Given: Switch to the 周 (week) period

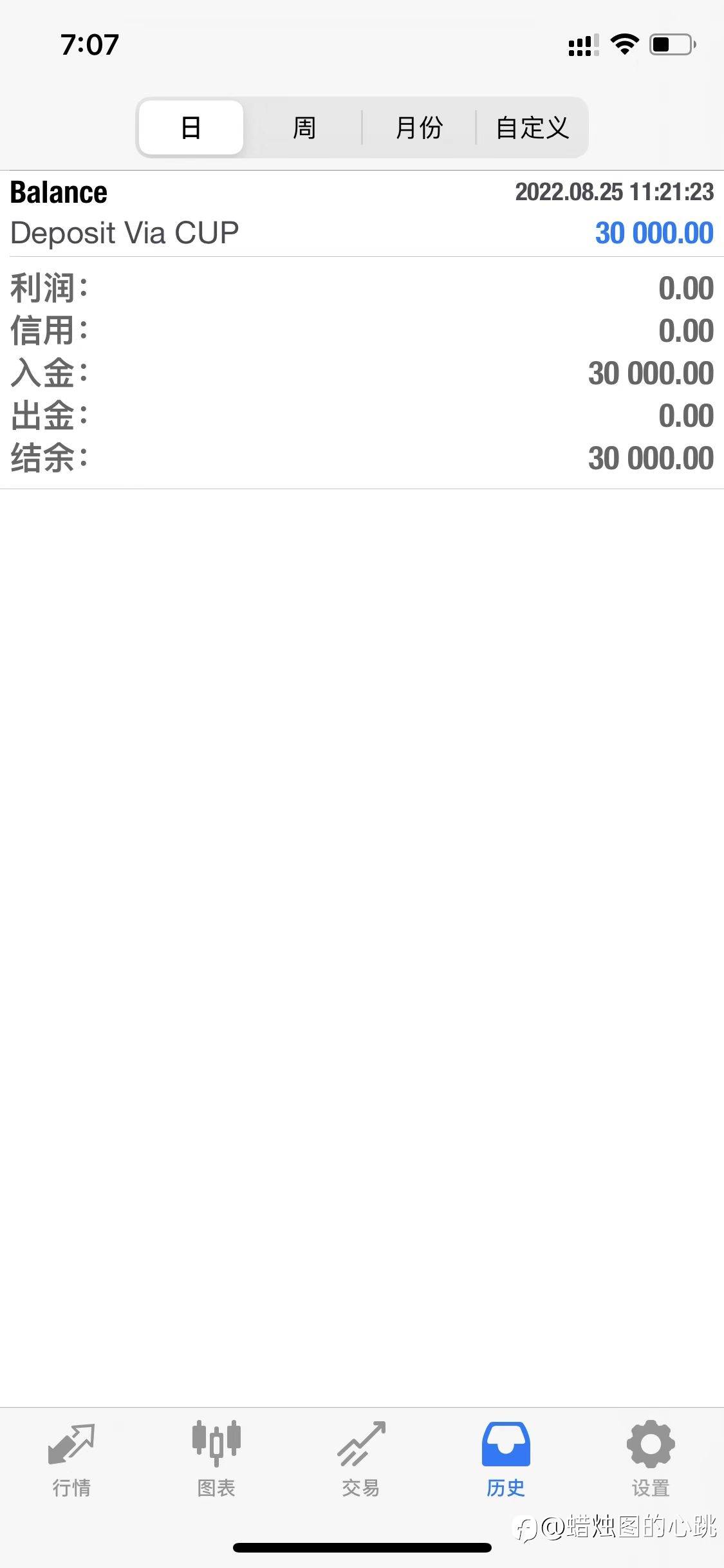Looking at the screenshot, I should pyautogui.click(x=304, y=127).
